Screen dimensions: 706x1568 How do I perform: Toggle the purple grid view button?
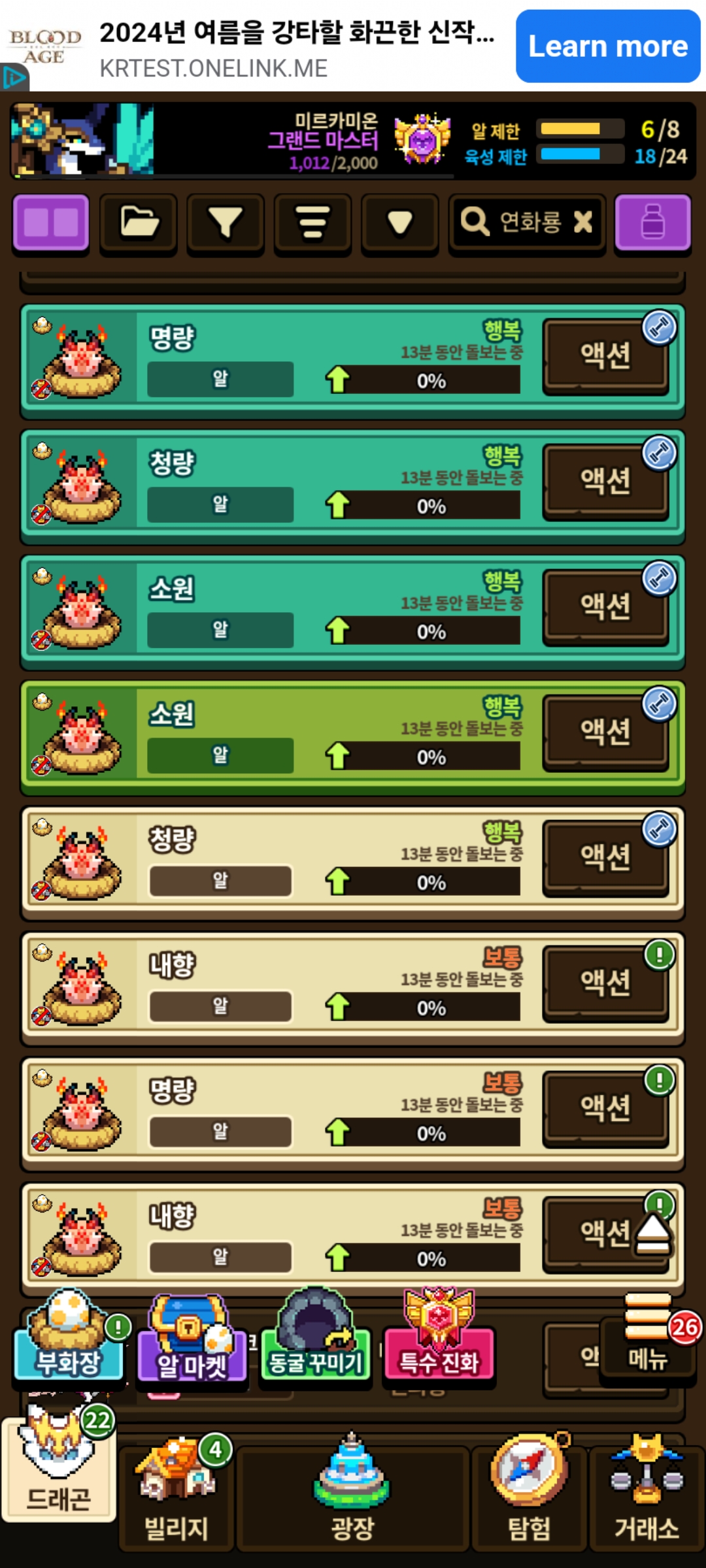[50, 222]
